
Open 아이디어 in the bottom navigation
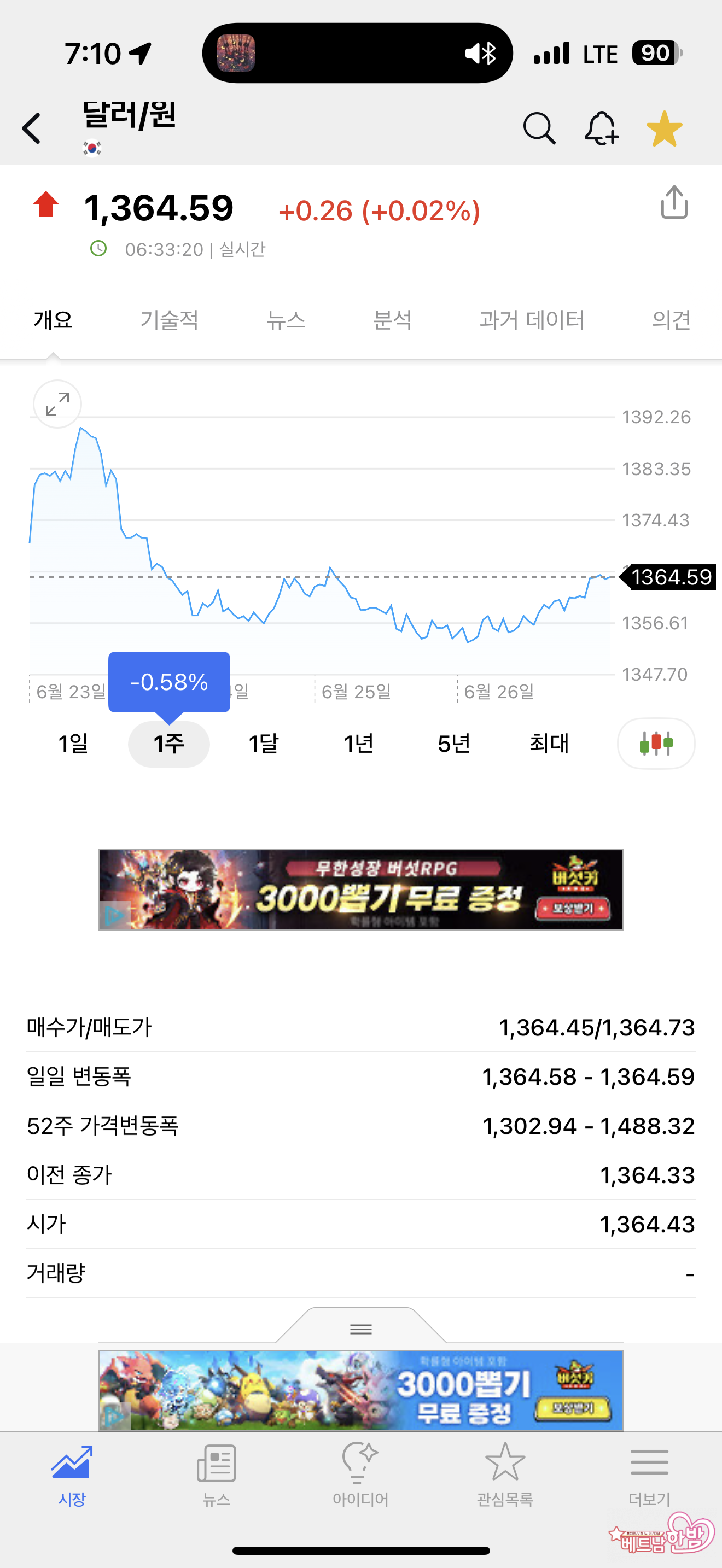pos(360,1473)
